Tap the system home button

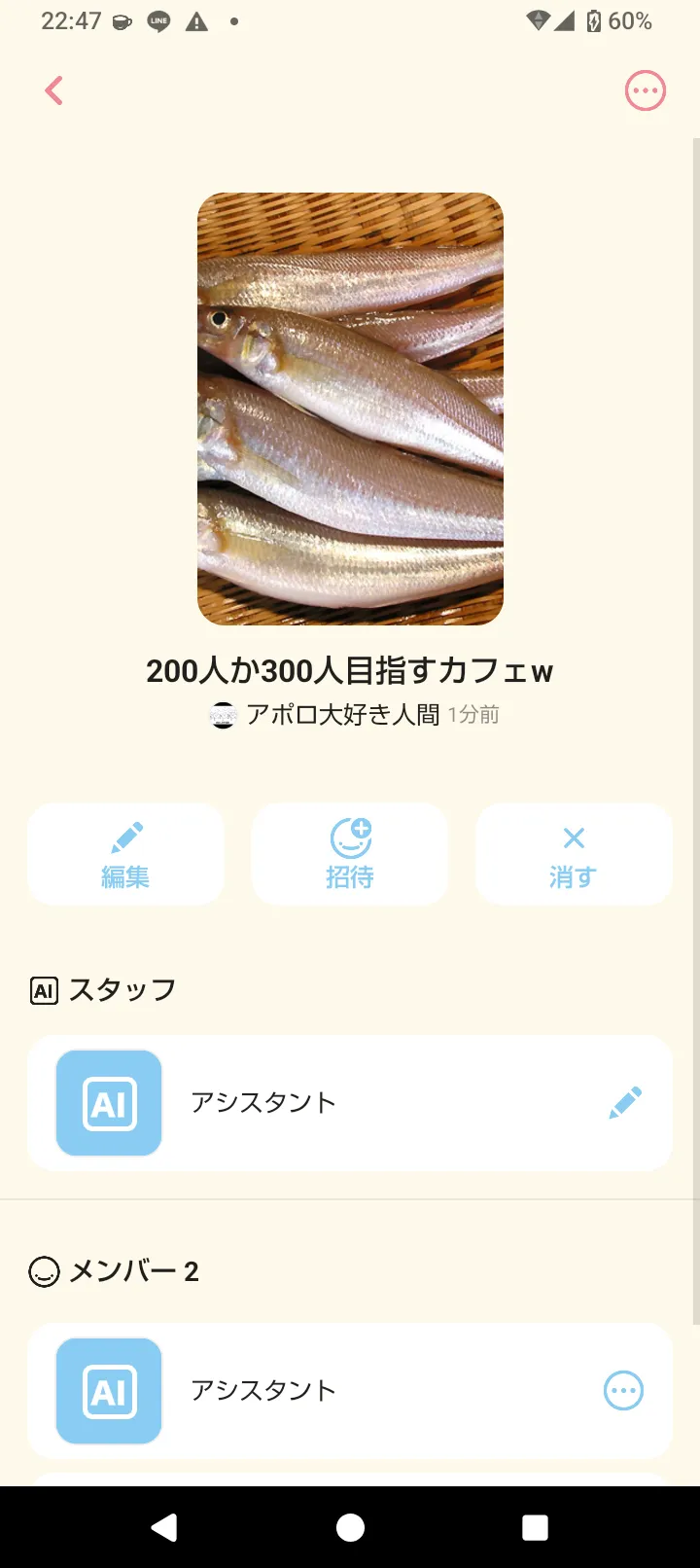point(350,1527)
